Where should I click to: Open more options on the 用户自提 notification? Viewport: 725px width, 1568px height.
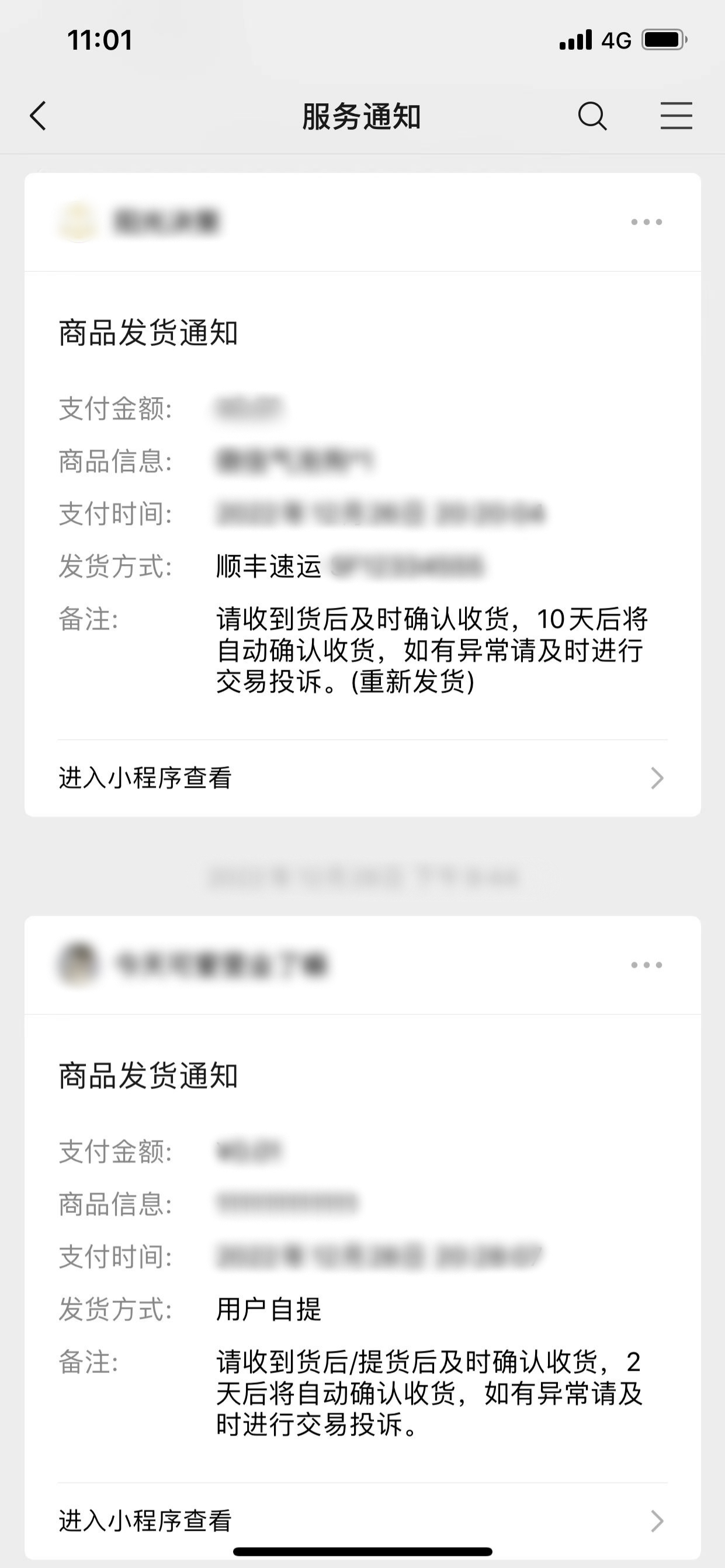pyautogui.click(x=647, y=965)
